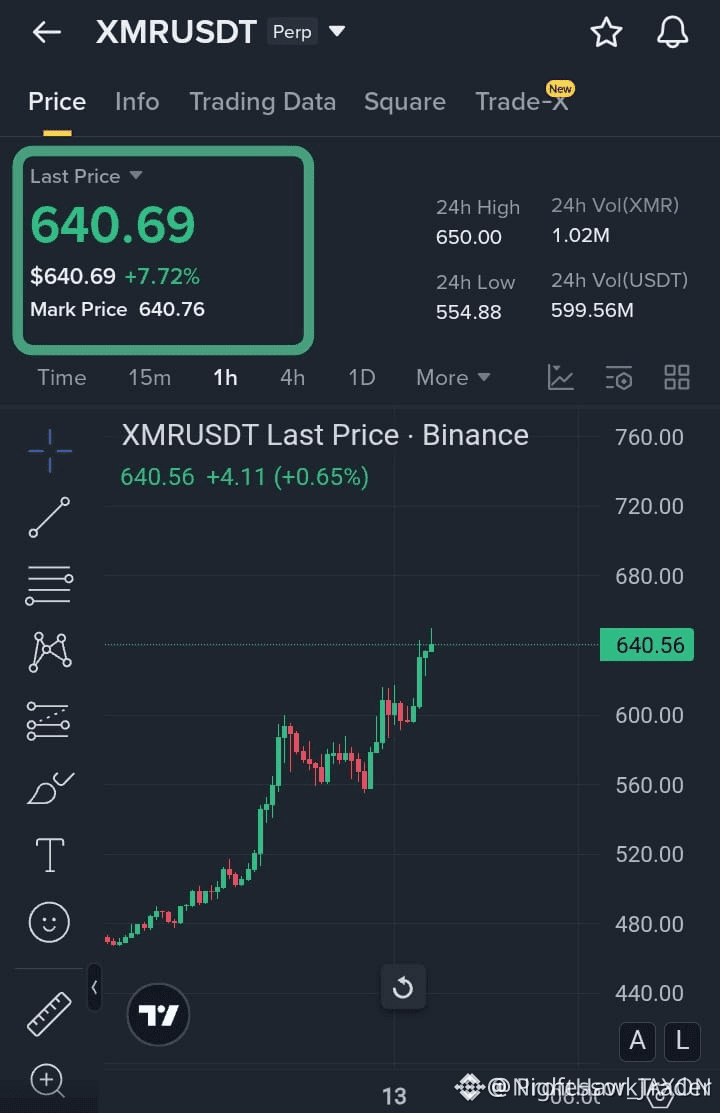Expand the Perp contract dropdown
The image size is (720, 1113).
336,31
